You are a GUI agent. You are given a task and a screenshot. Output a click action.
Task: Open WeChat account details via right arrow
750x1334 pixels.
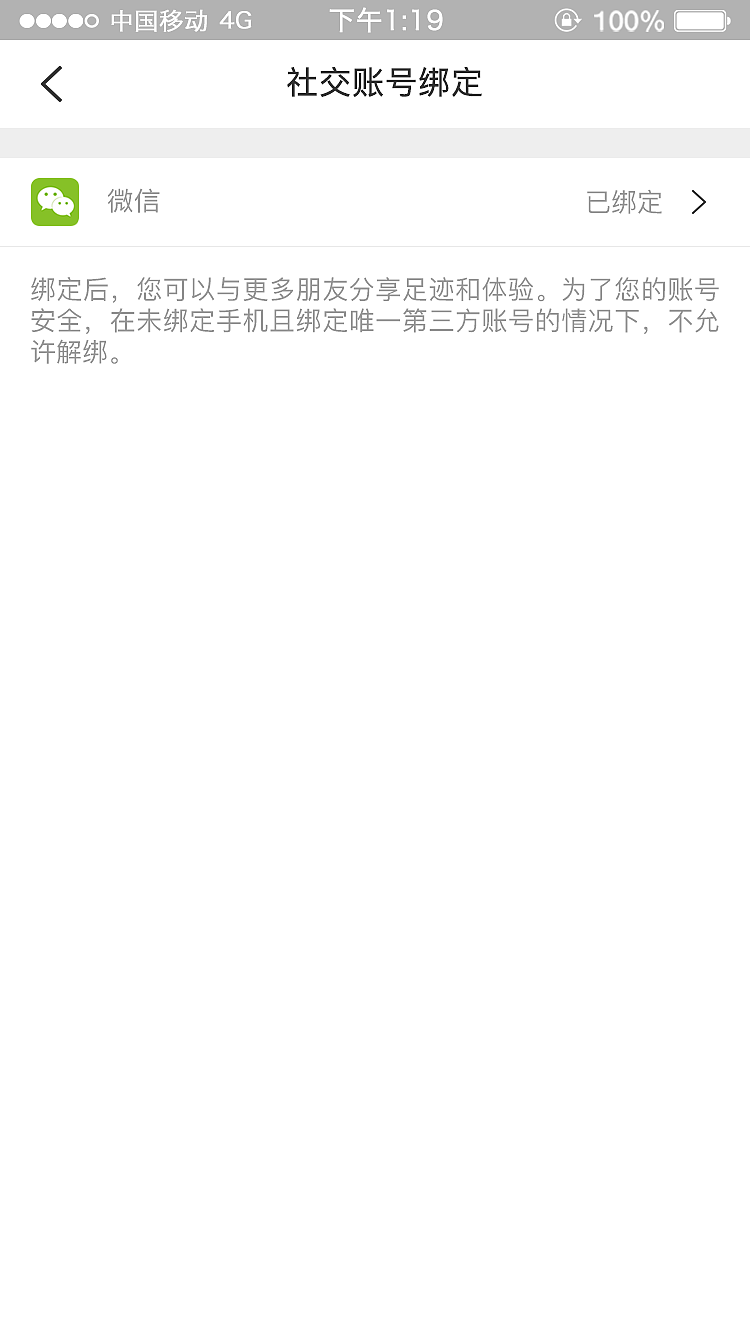(x=698, y=201)
